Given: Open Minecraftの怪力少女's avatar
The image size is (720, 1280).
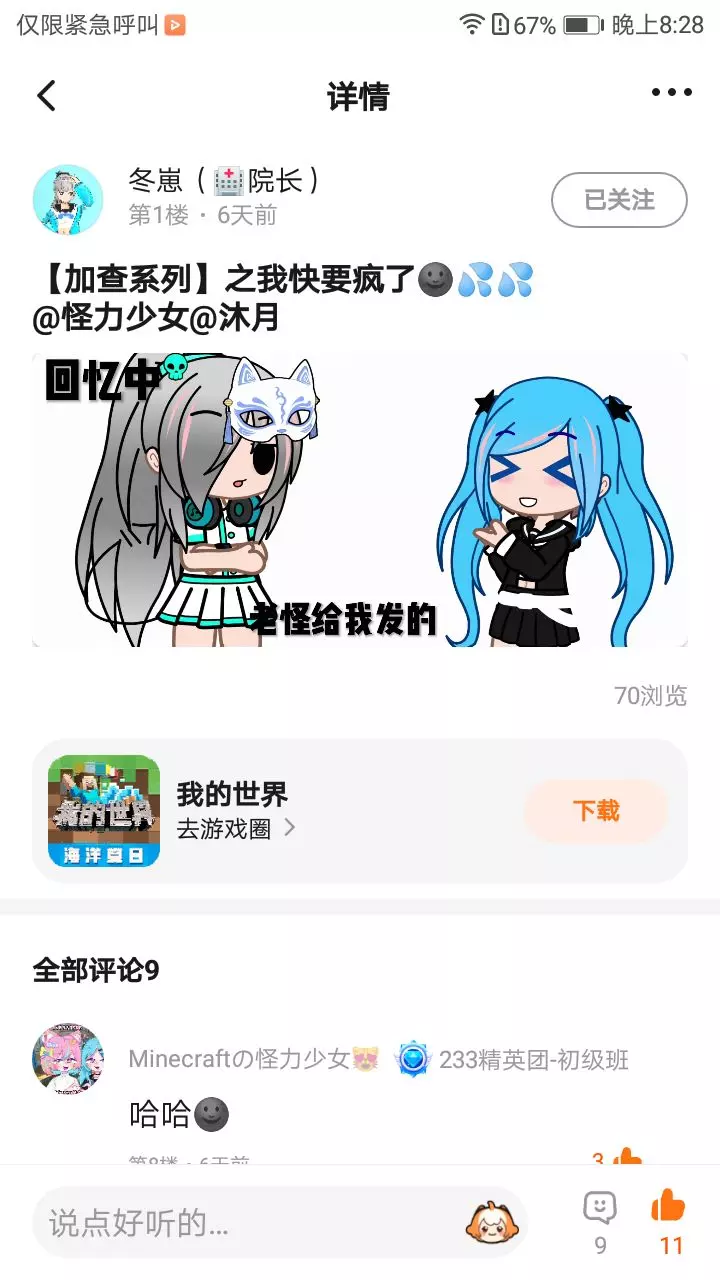Looking at the screenshot, I should [68, 1059].
